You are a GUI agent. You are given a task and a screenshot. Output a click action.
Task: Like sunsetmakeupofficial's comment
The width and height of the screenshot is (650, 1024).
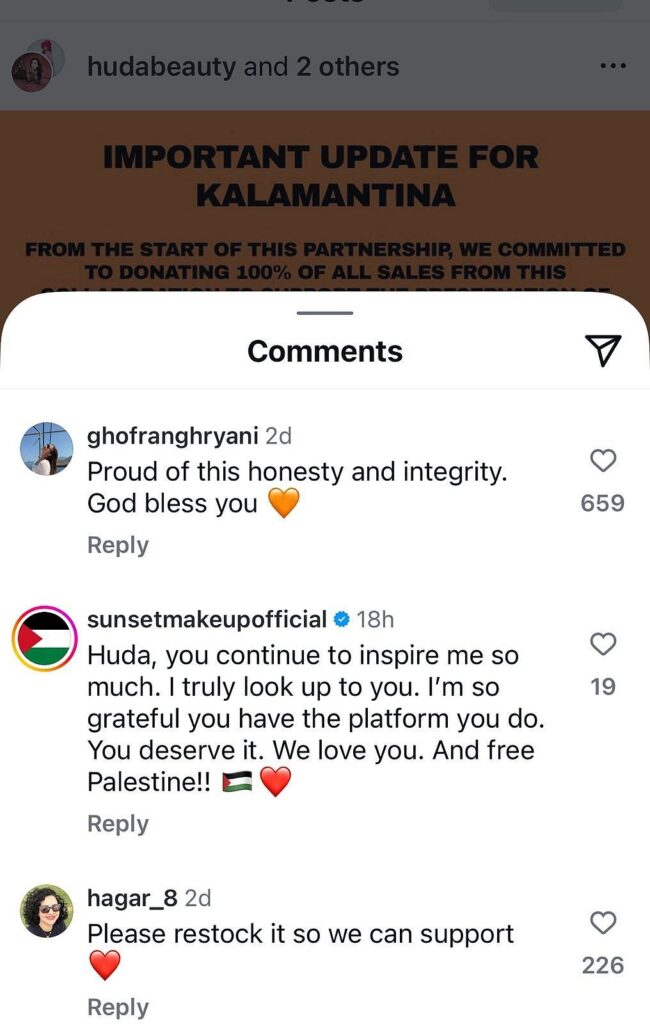[x=603, y=644]
